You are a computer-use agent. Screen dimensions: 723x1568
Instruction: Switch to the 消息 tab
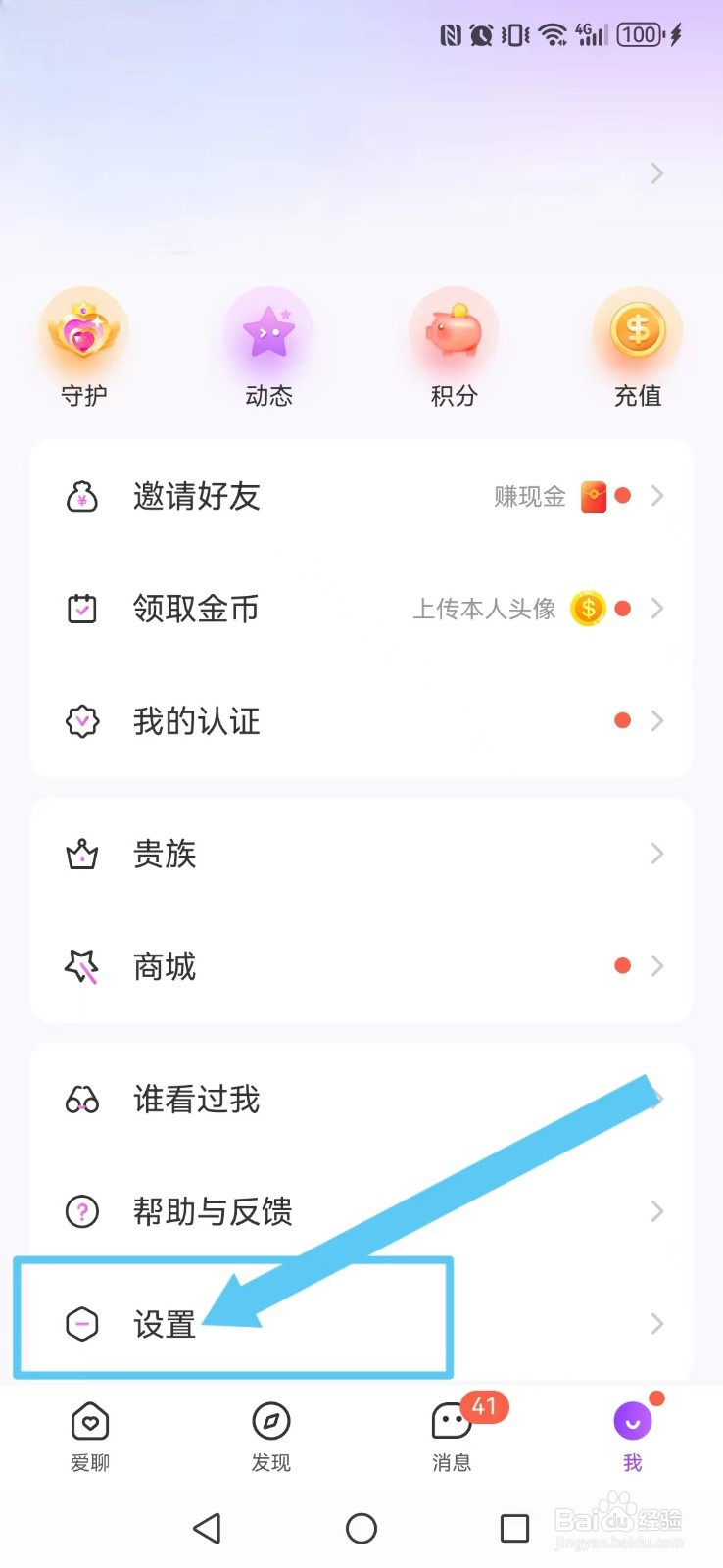(x=452, y=1437)
